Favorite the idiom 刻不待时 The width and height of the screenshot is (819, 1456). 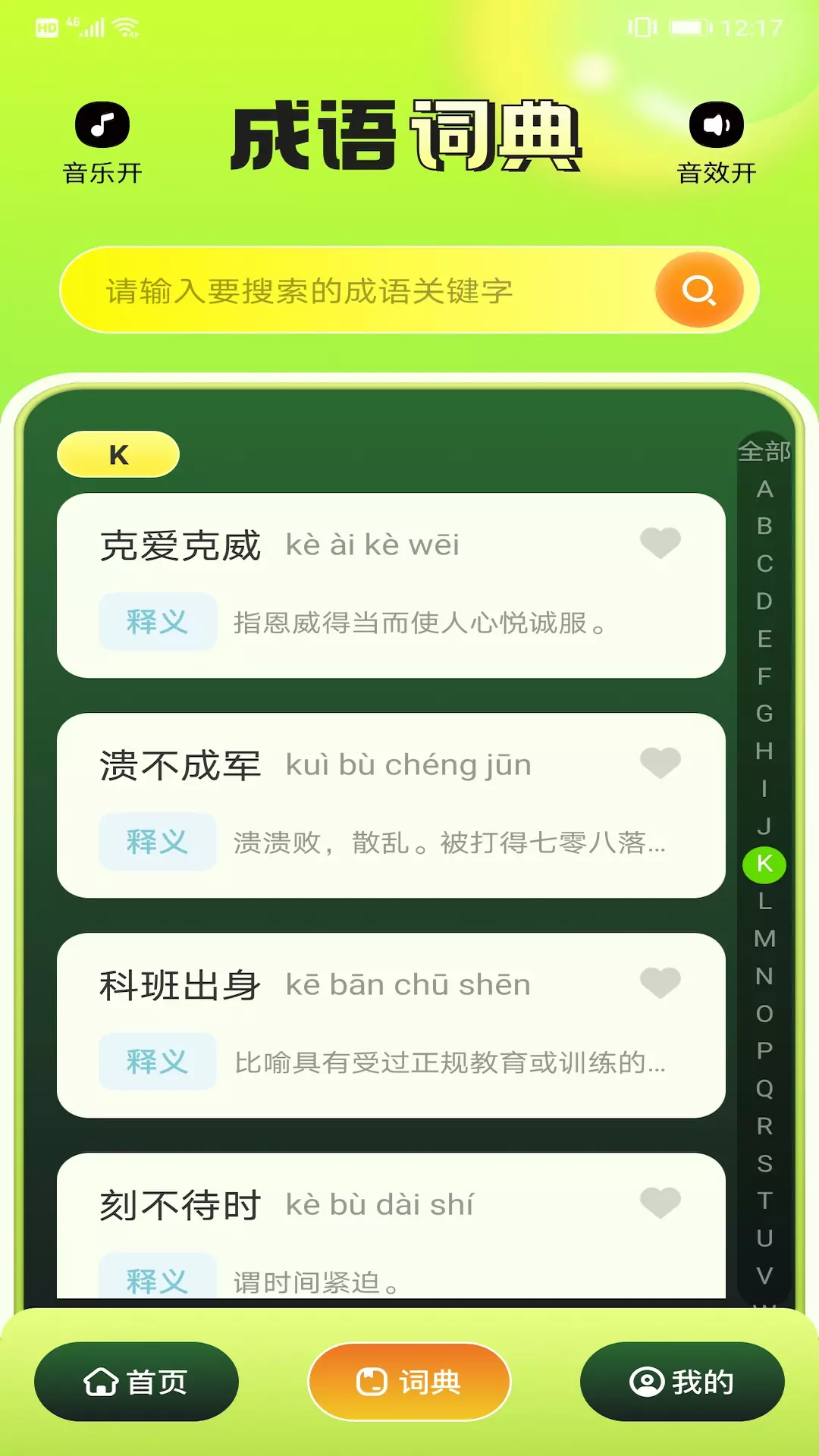tap(661, 1203)
